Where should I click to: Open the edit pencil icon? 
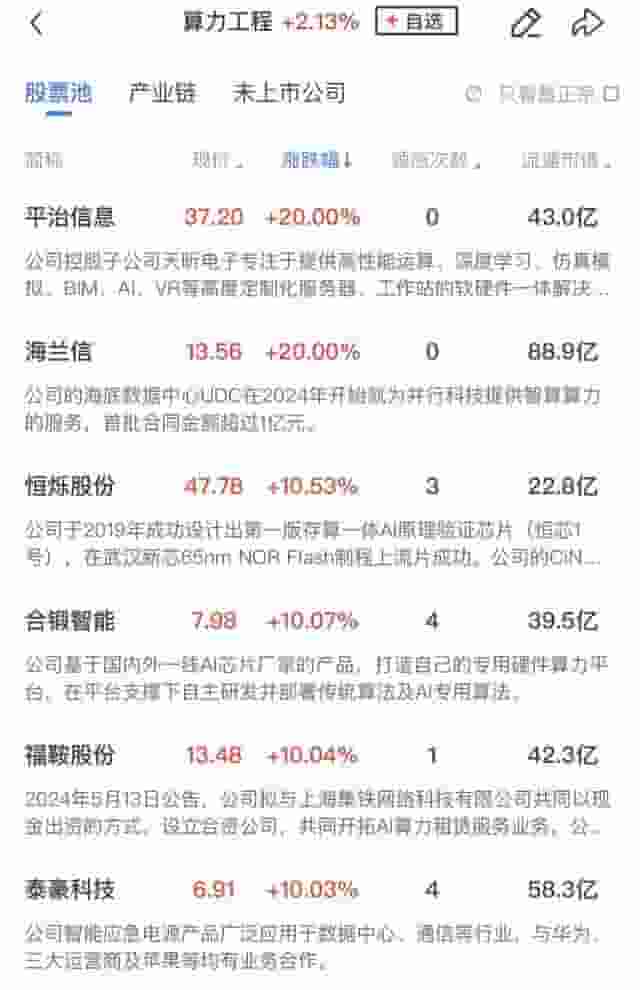[526, 23]
